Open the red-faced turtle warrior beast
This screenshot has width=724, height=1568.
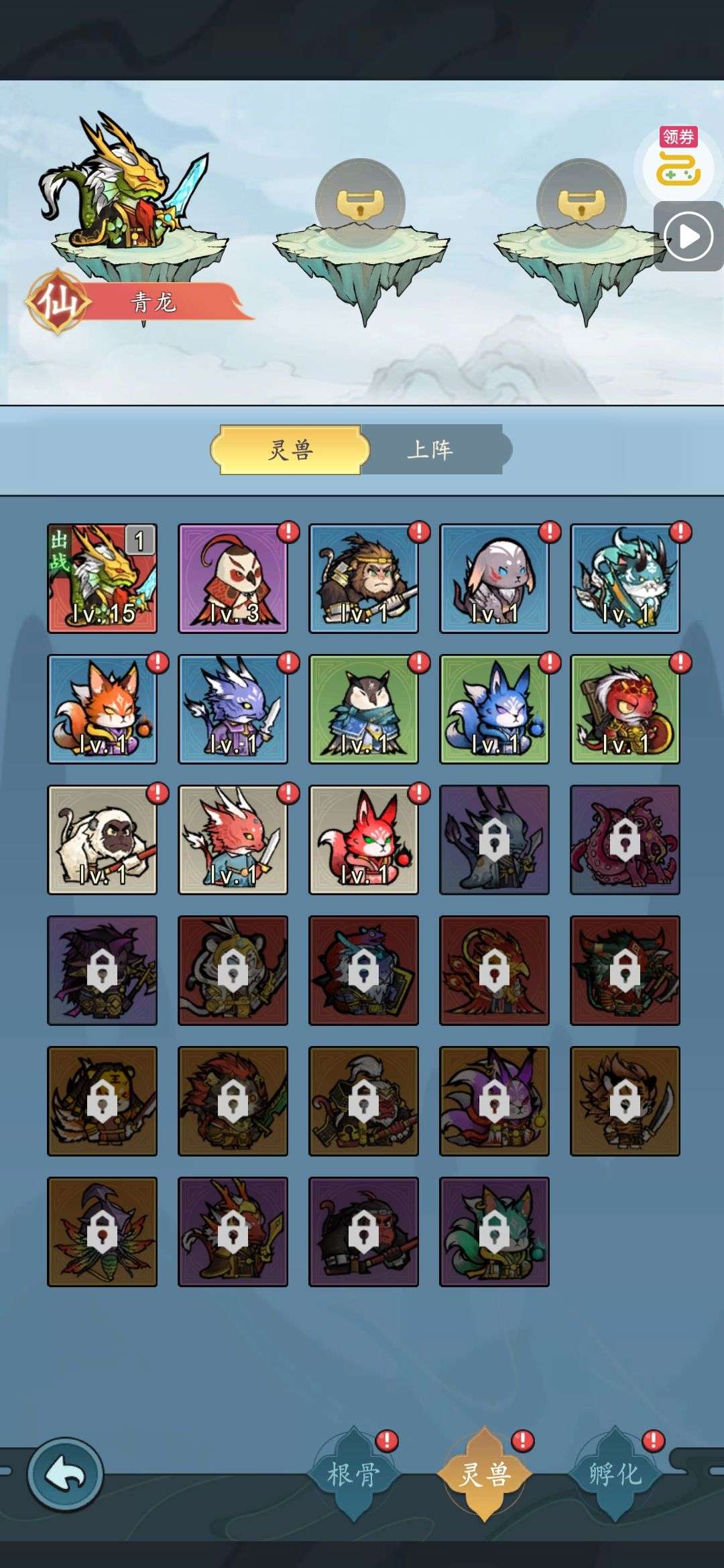tap(625, 709)
